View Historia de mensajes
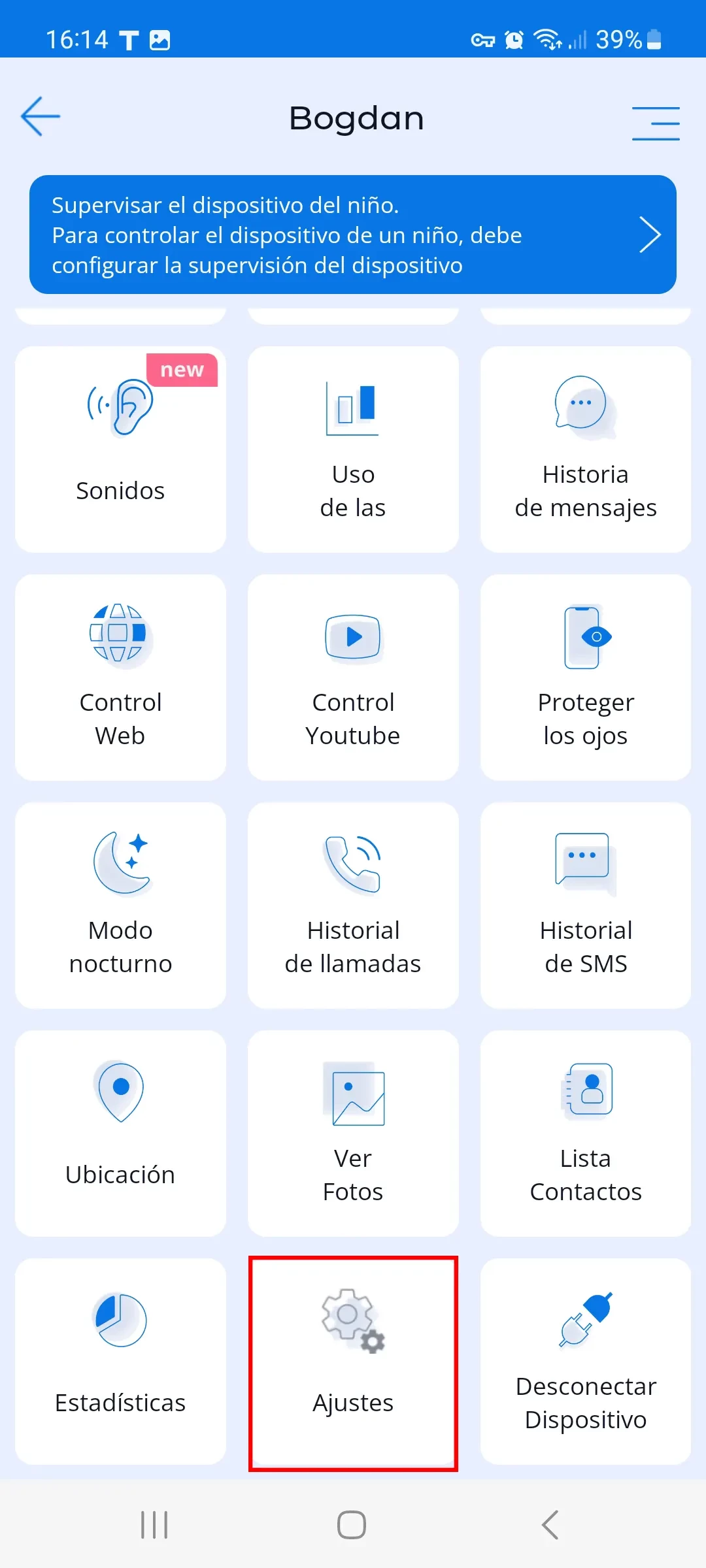 pyautogui.click(x=586, y=449)
